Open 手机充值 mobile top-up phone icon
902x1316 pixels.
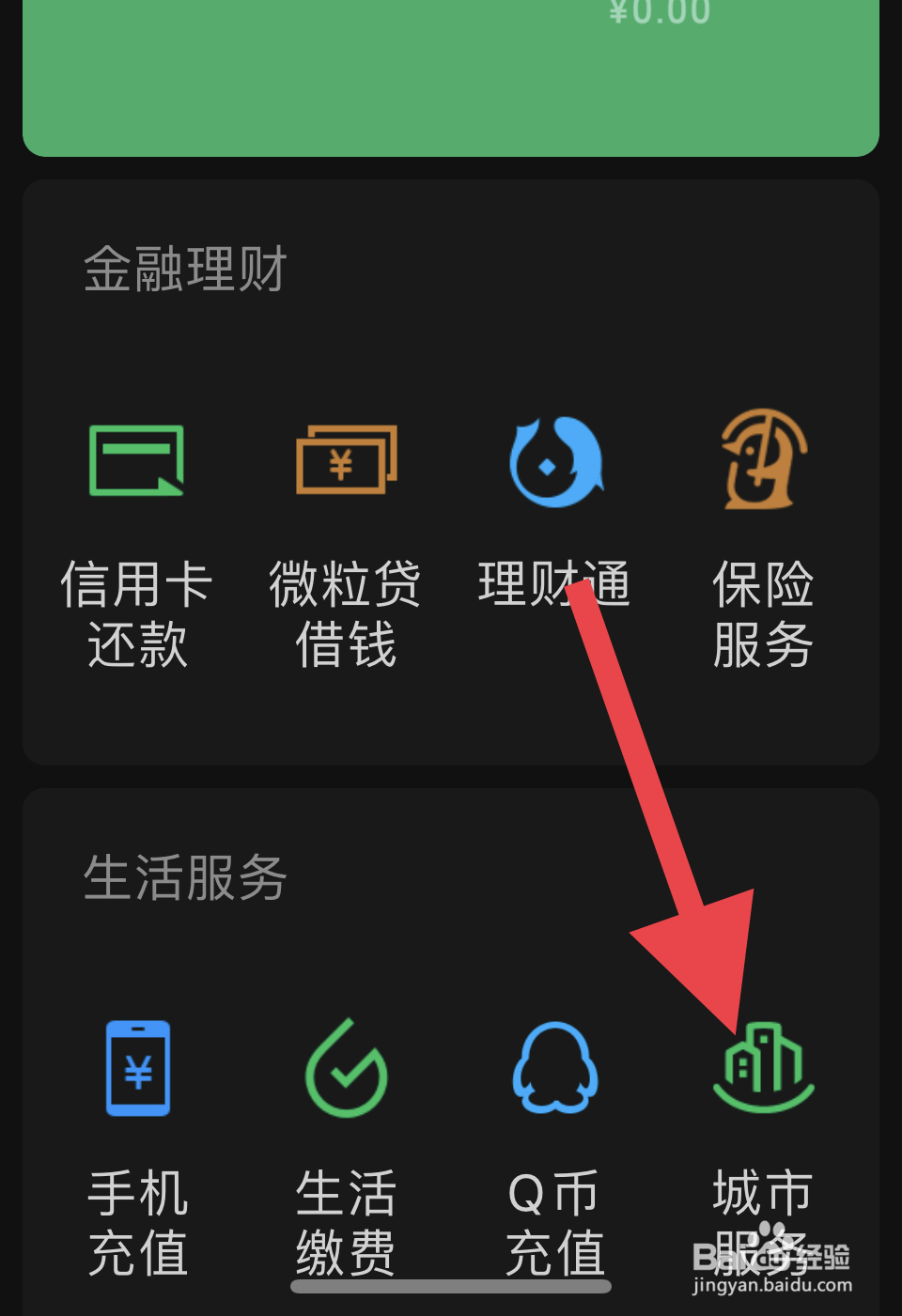(x=136, y=1069)
